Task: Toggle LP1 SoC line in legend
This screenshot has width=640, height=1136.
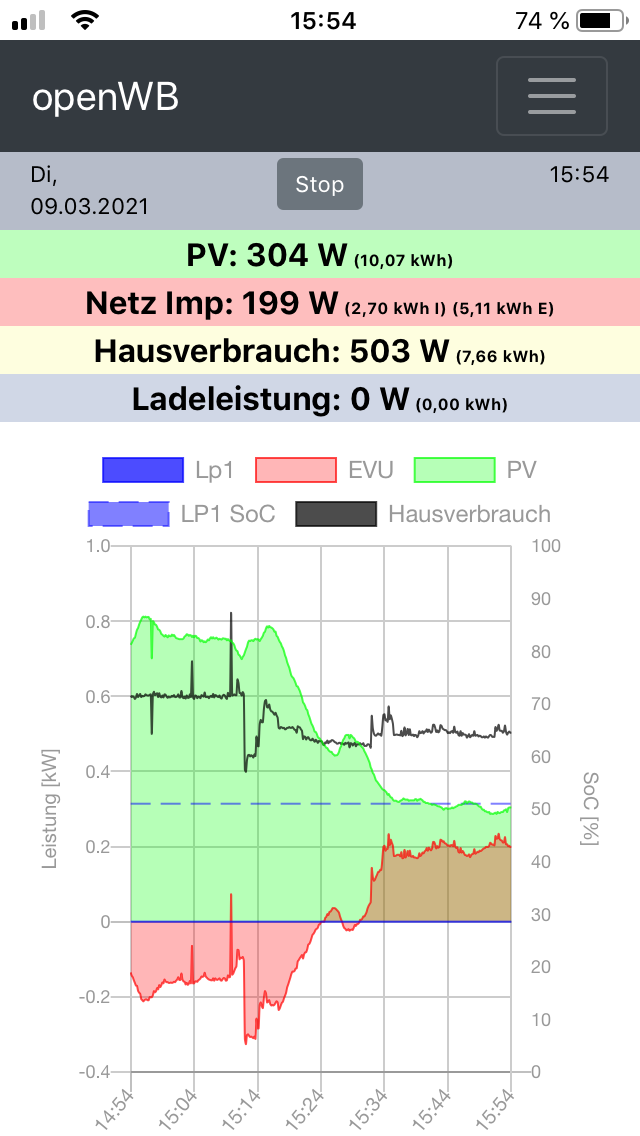Action: click(179, 514)
